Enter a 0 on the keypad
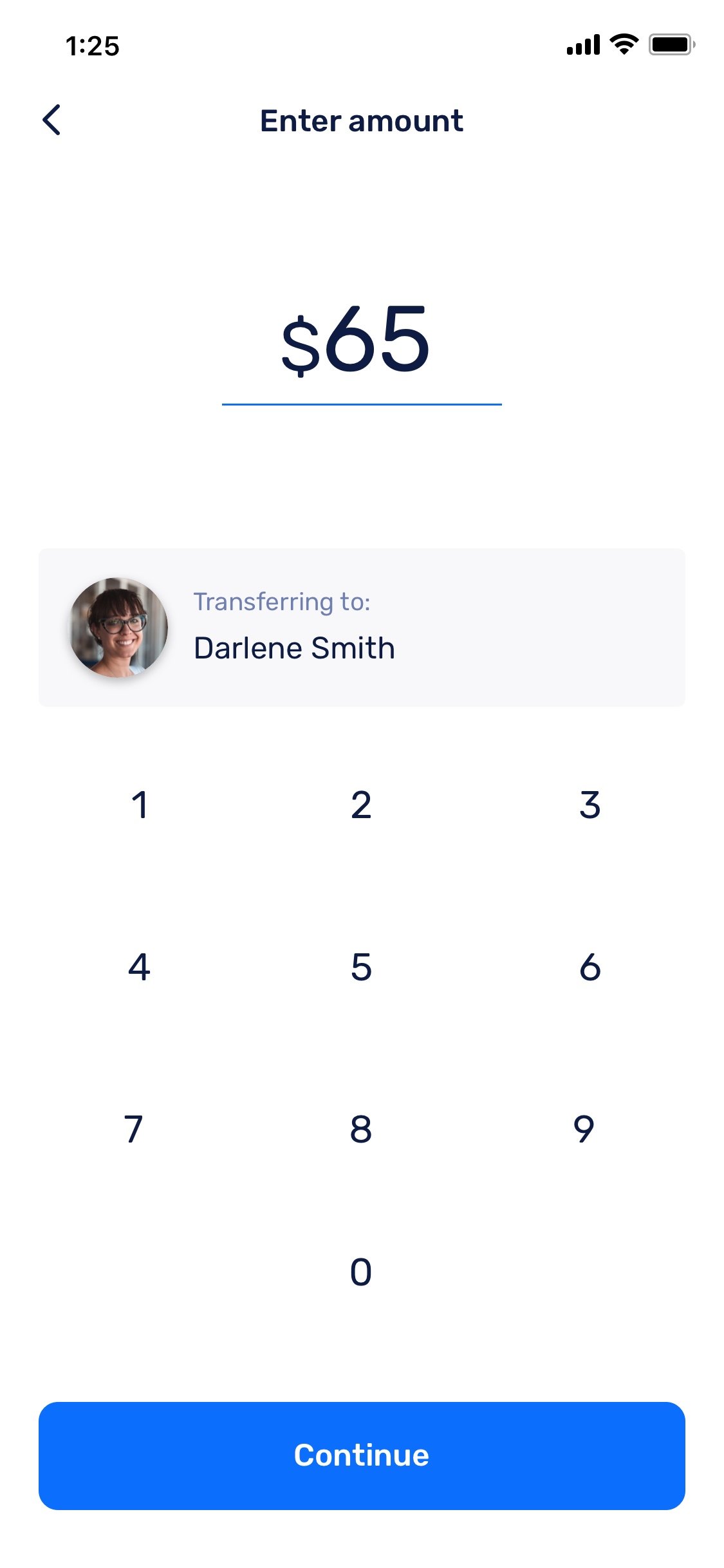Screen dimensions: 724x1568 pos(361,1272)
